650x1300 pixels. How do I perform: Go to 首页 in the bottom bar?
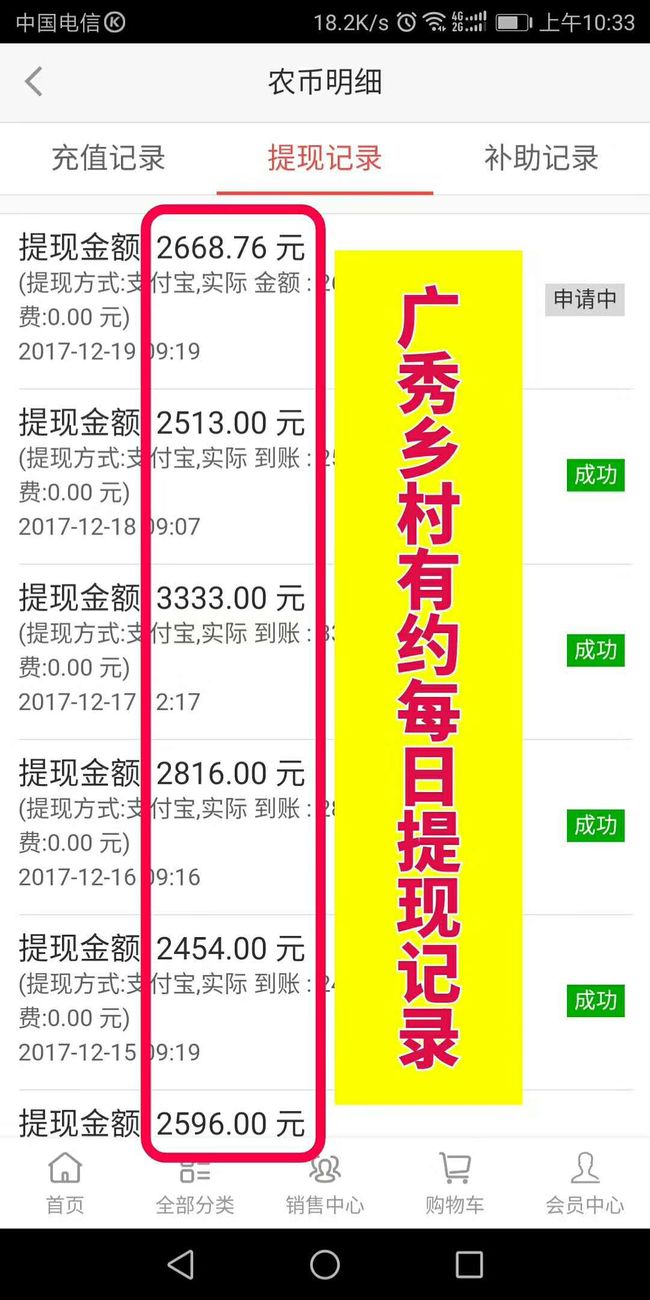tap(65, 1183)
